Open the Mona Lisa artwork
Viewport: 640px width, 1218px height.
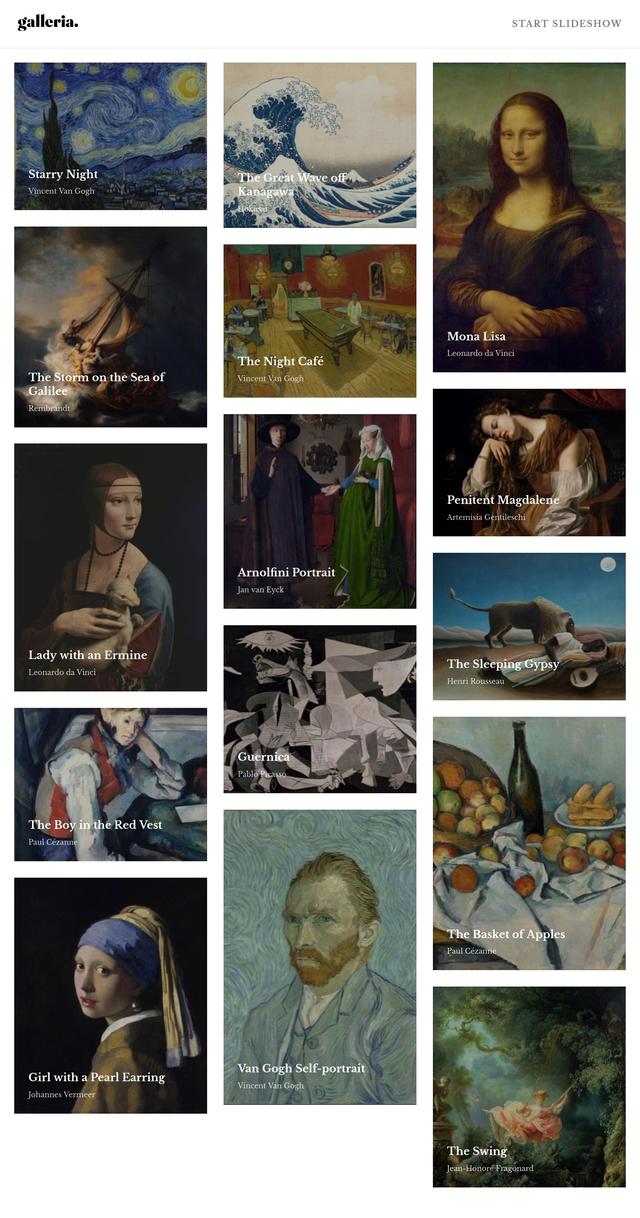point(529,217)
